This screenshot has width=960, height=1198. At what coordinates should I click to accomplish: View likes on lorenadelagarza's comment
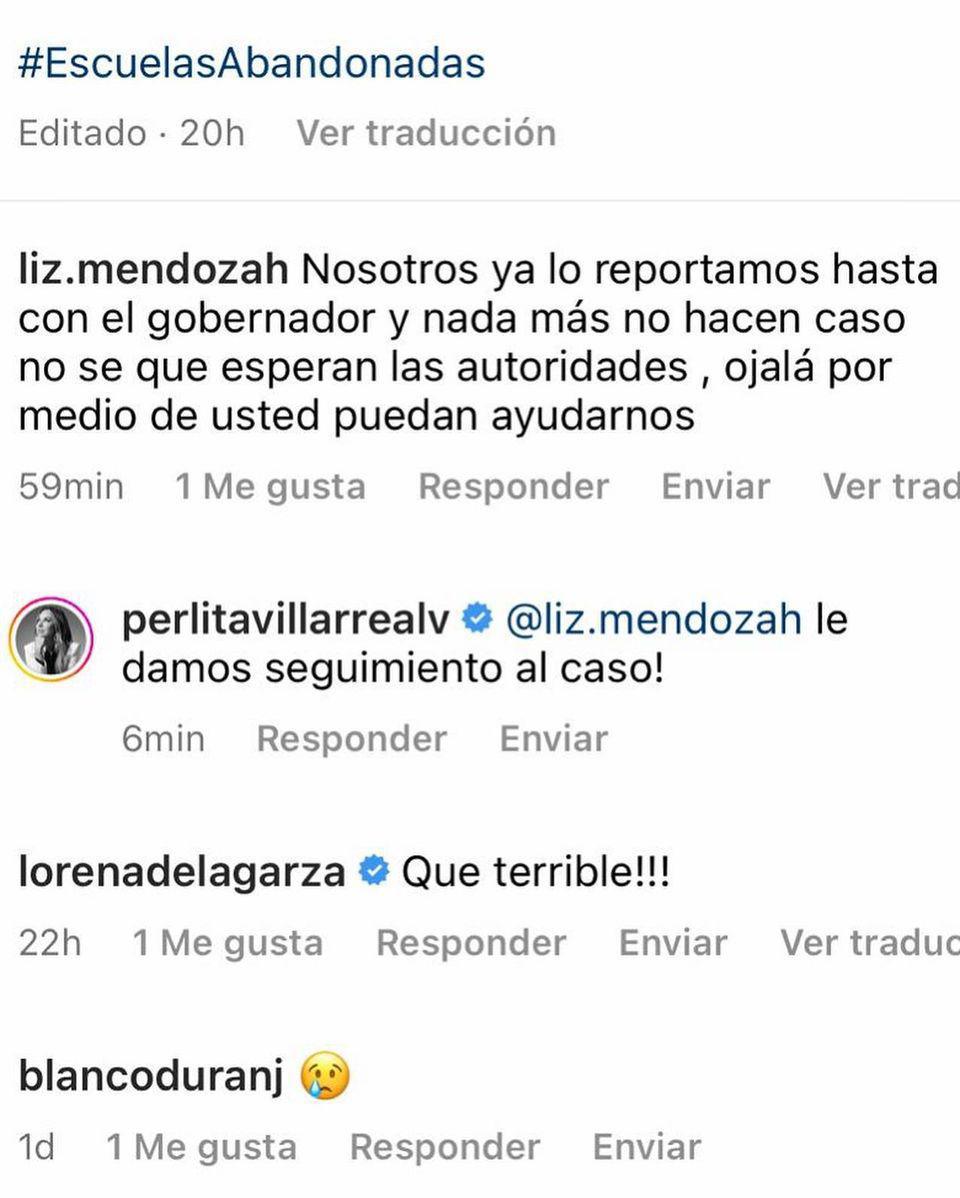click(228, 942)
